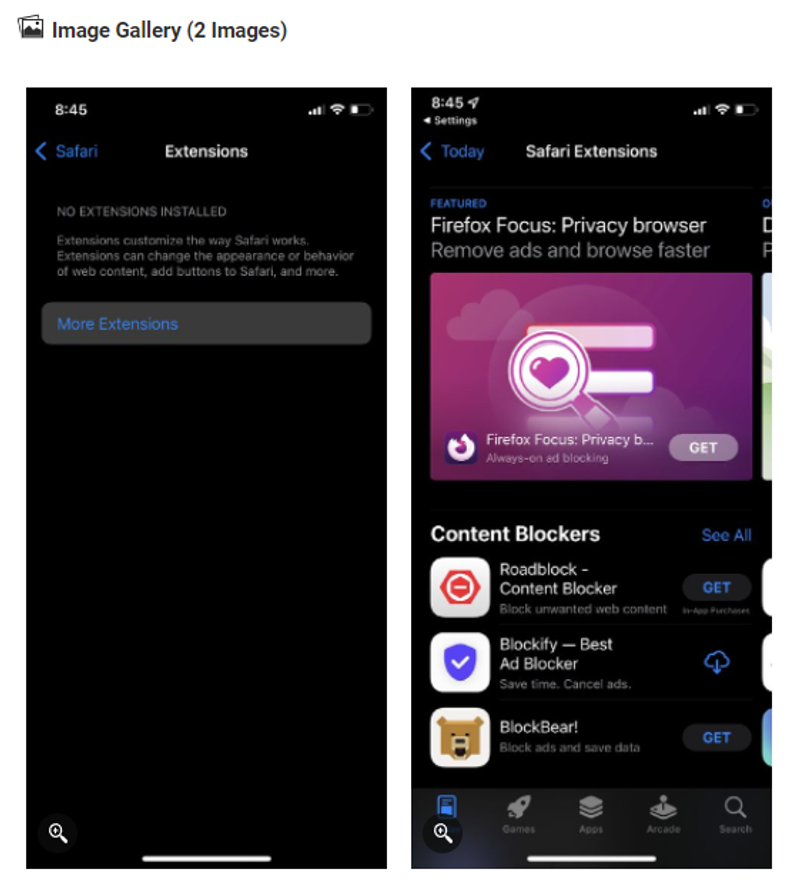This screenshot has height=891, width=800.
Task: Tap the magnifier icon on the App Store image
Action: pos(443,833)
